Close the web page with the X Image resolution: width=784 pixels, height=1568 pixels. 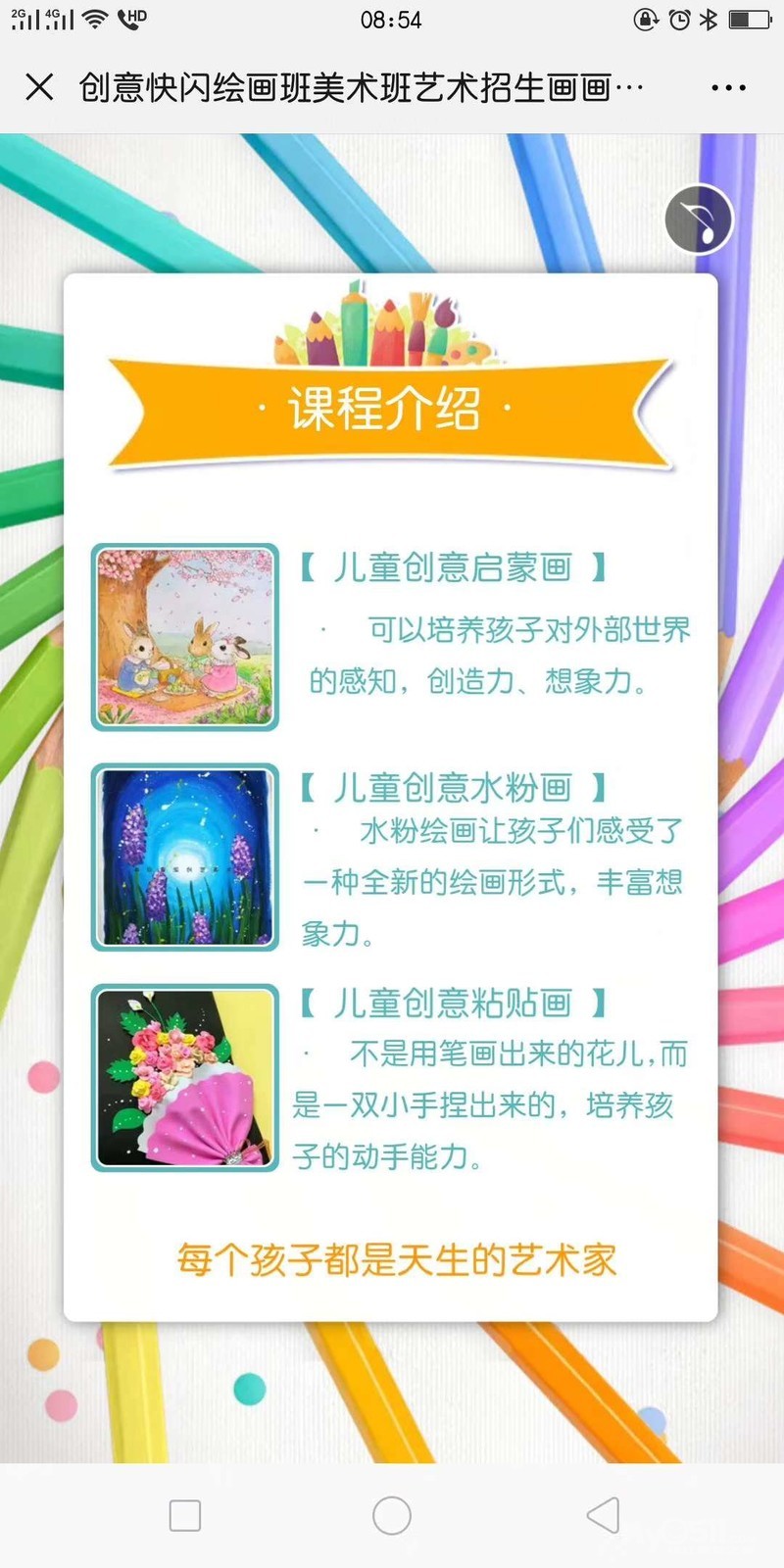[x=39, y=87]
